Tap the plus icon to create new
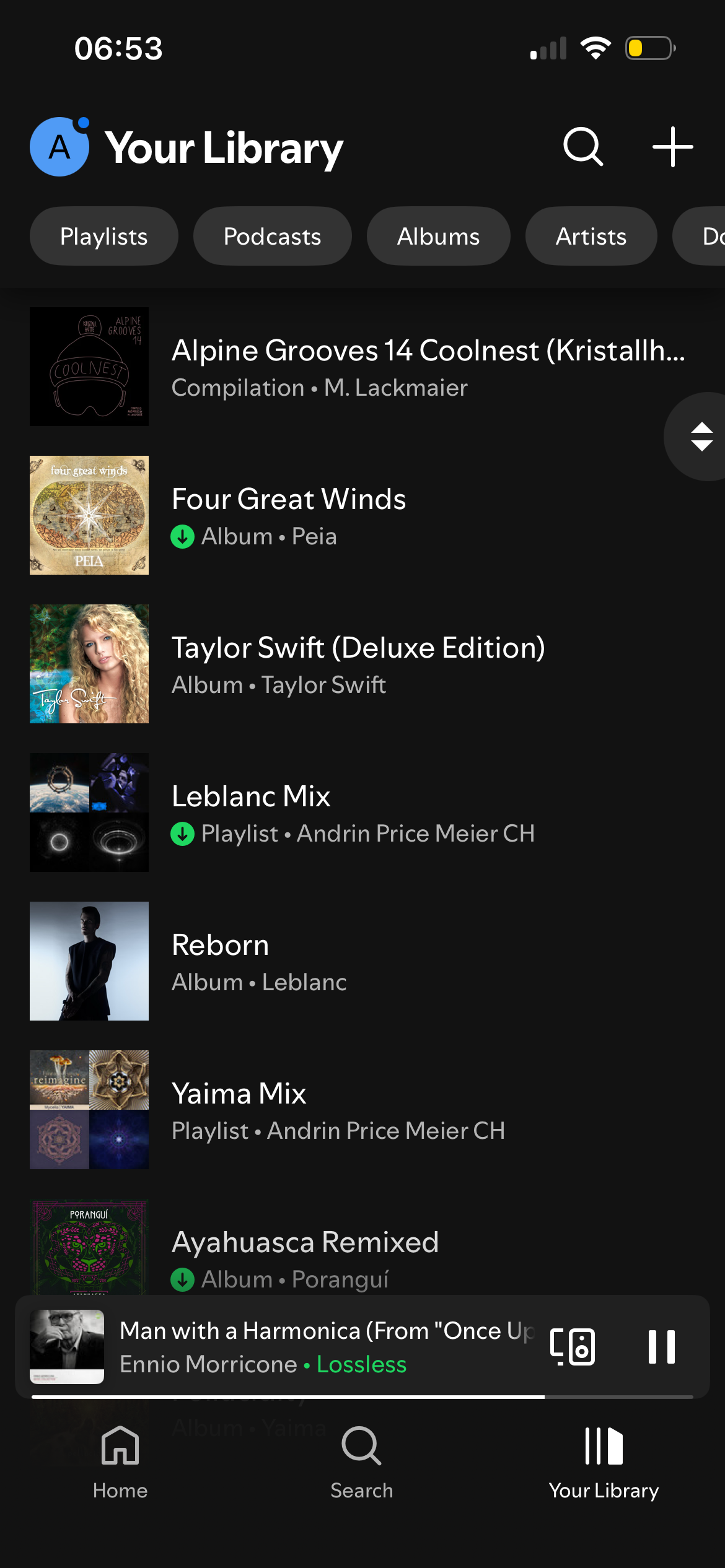The image size is (725, 1568). click(672, 147)
